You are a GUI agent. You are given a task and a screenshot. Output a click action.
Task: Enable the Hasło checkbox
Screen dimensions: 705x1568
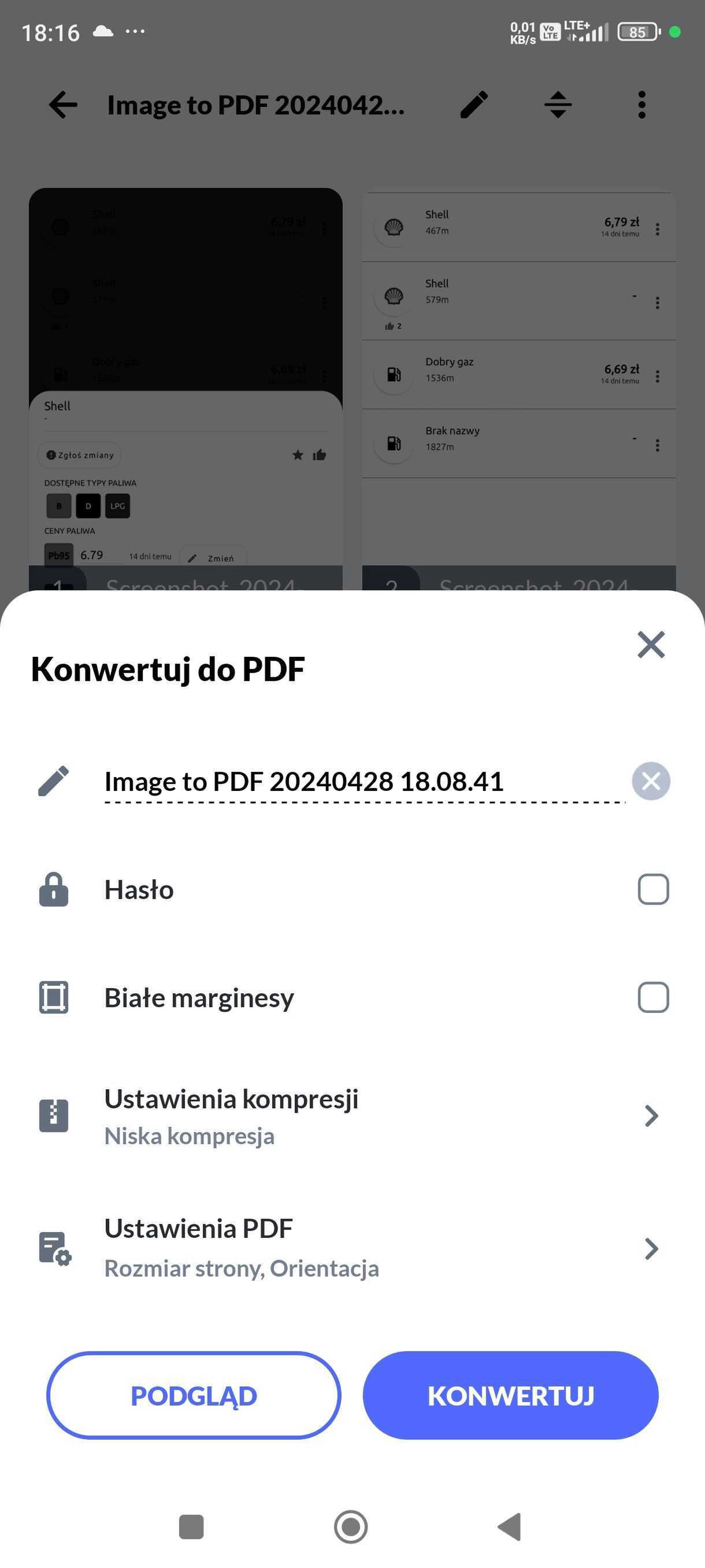(x=652, y=889)
